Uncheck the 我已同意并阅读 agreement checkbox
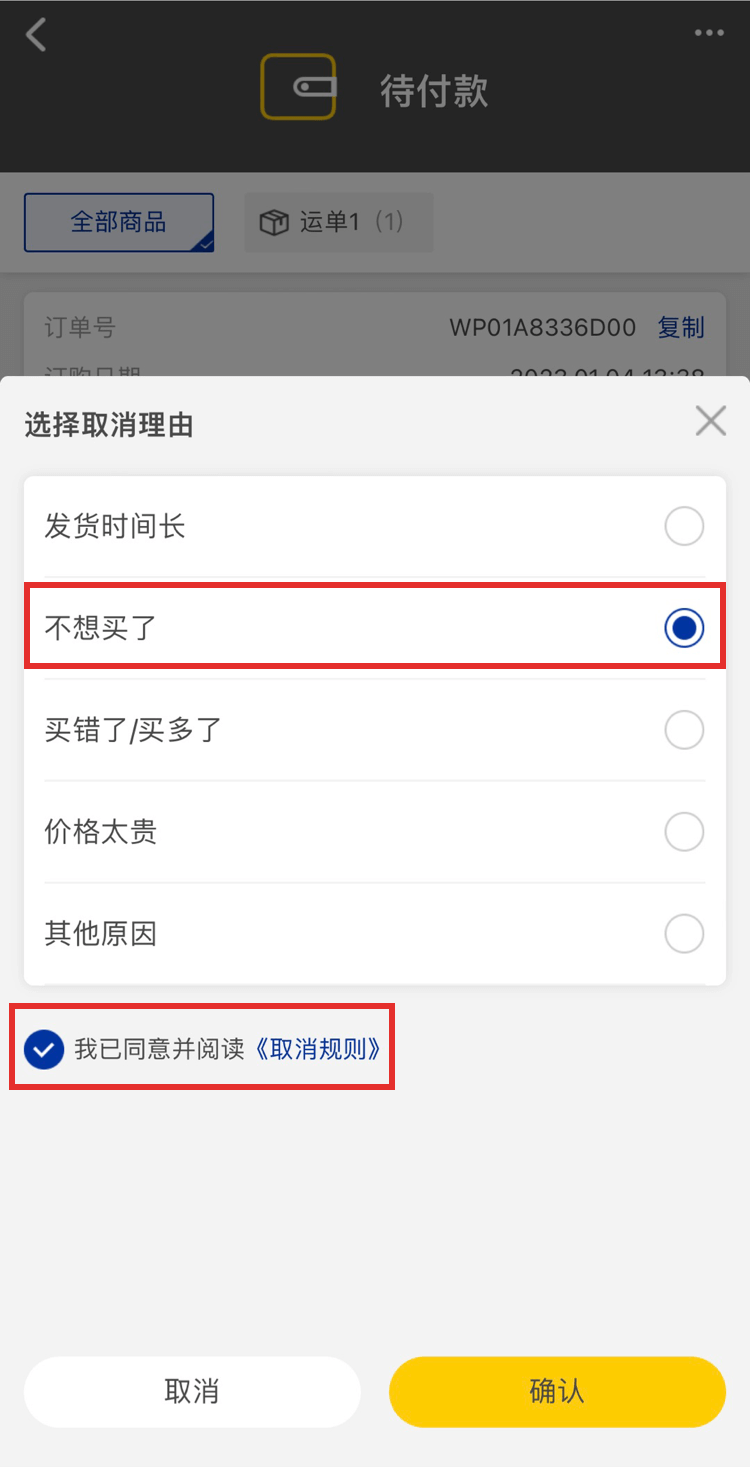The width and height of the screenshot is (750, 1467). 44,1049
